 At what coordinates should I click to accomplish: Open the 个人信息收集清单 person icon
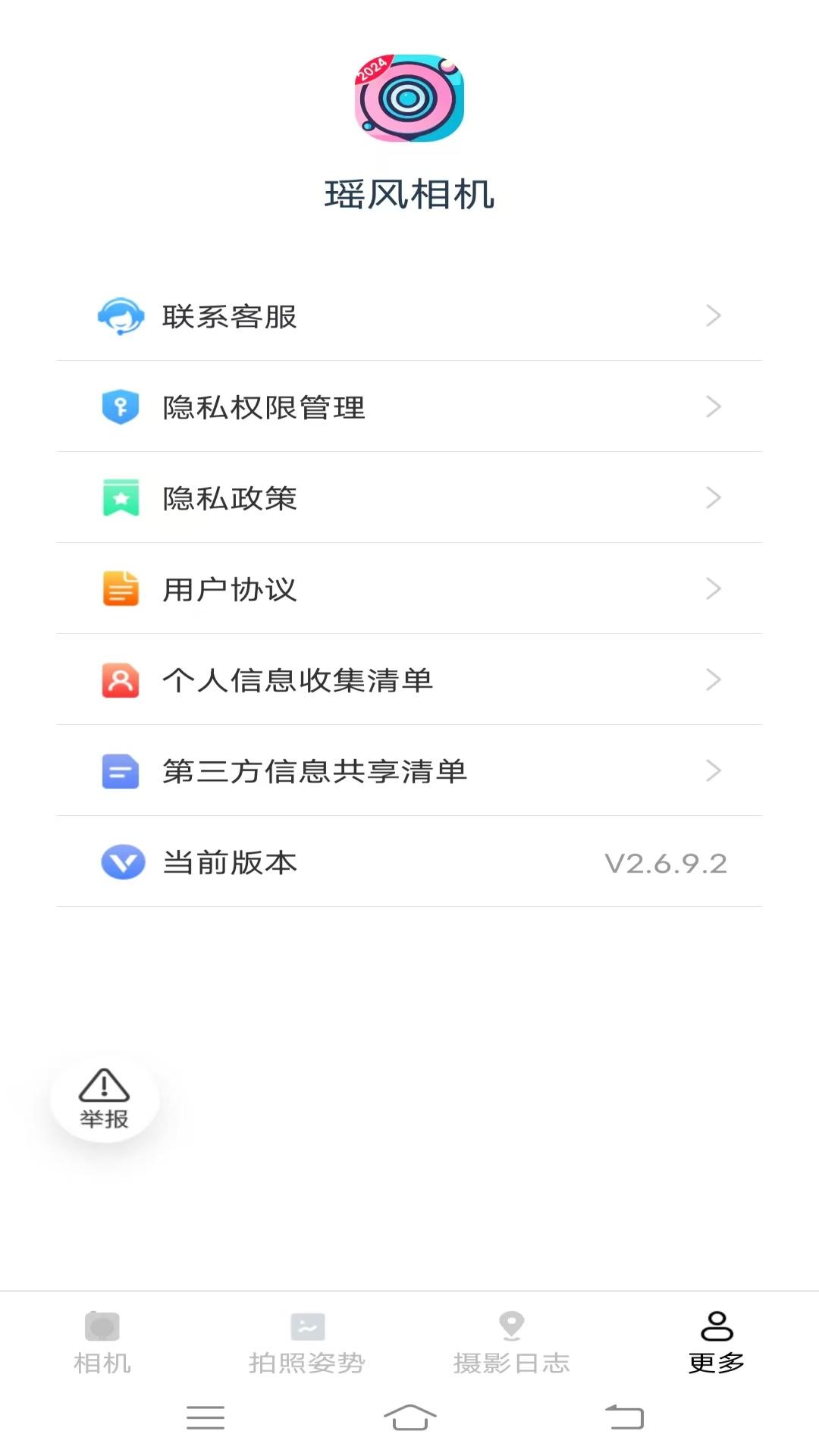click(x=121, y=680)
